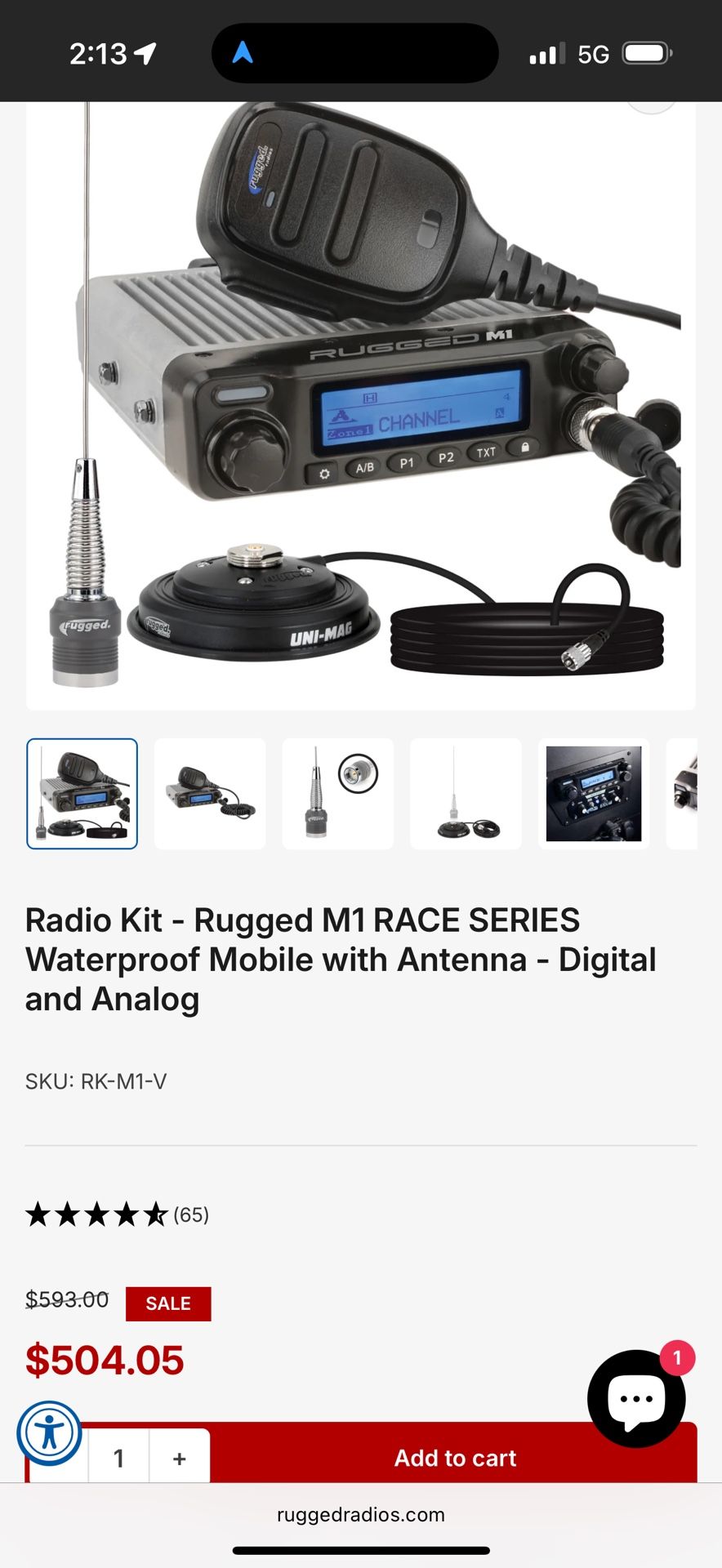This screenshot has width=722, height=1568.
Task: Open the live chat bubble
Action: click(x=636, y=1399)
